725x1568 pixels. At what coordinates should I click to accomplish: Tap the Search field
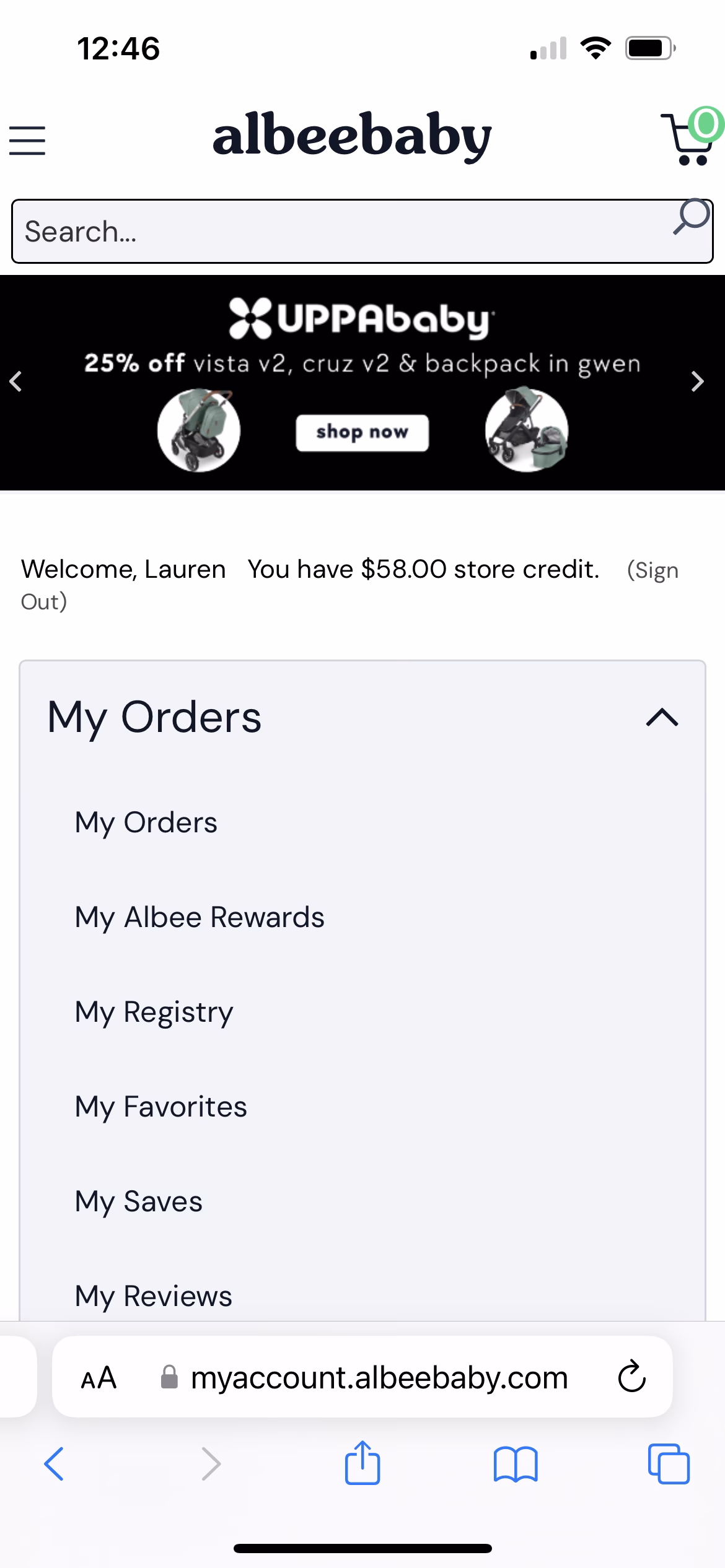341,232
